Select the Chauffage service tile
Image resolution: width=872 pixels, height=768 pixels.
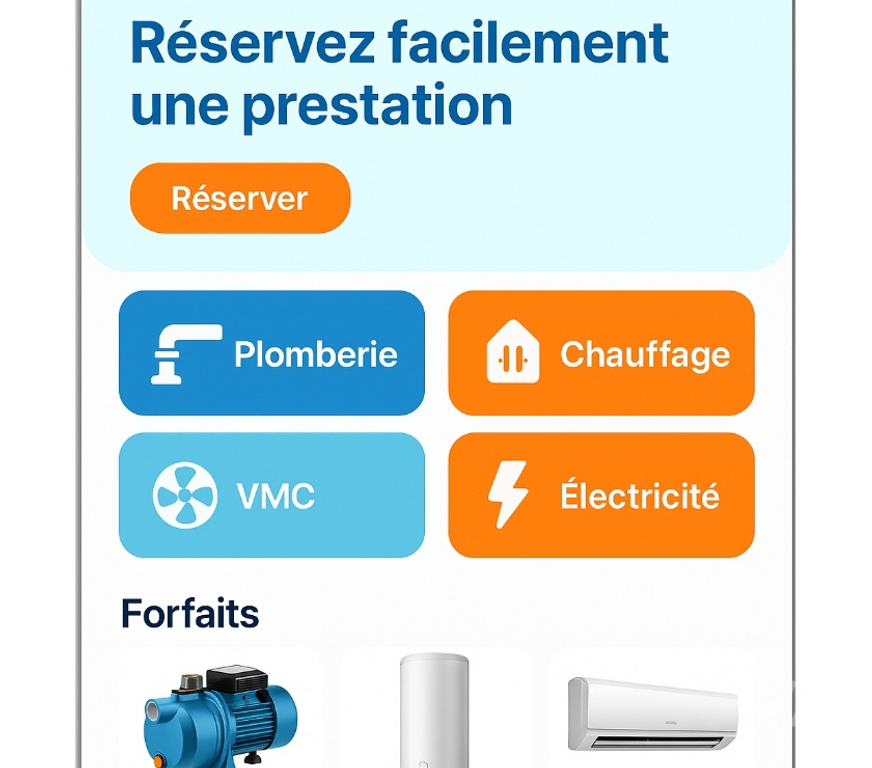pyautogui.click(x=601, y=353)
